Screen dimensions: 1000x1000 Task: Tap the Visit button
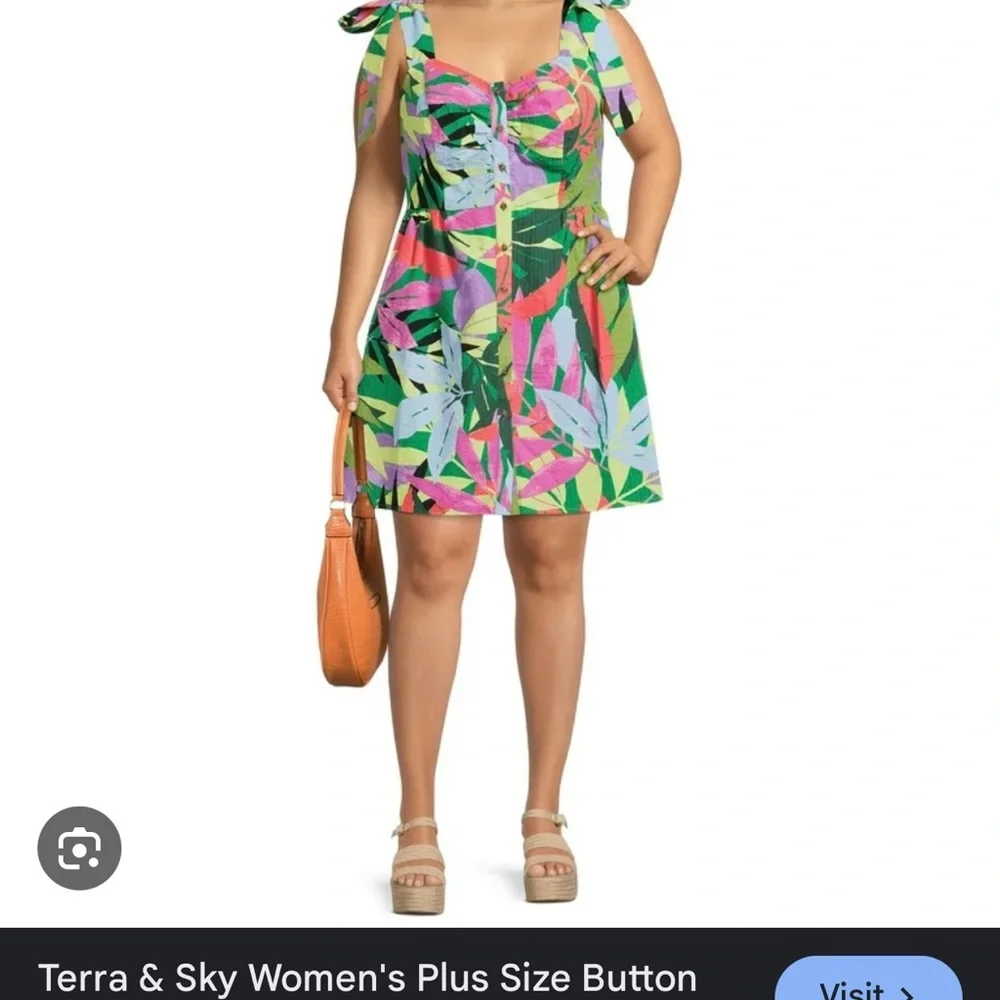pos(868,978)
